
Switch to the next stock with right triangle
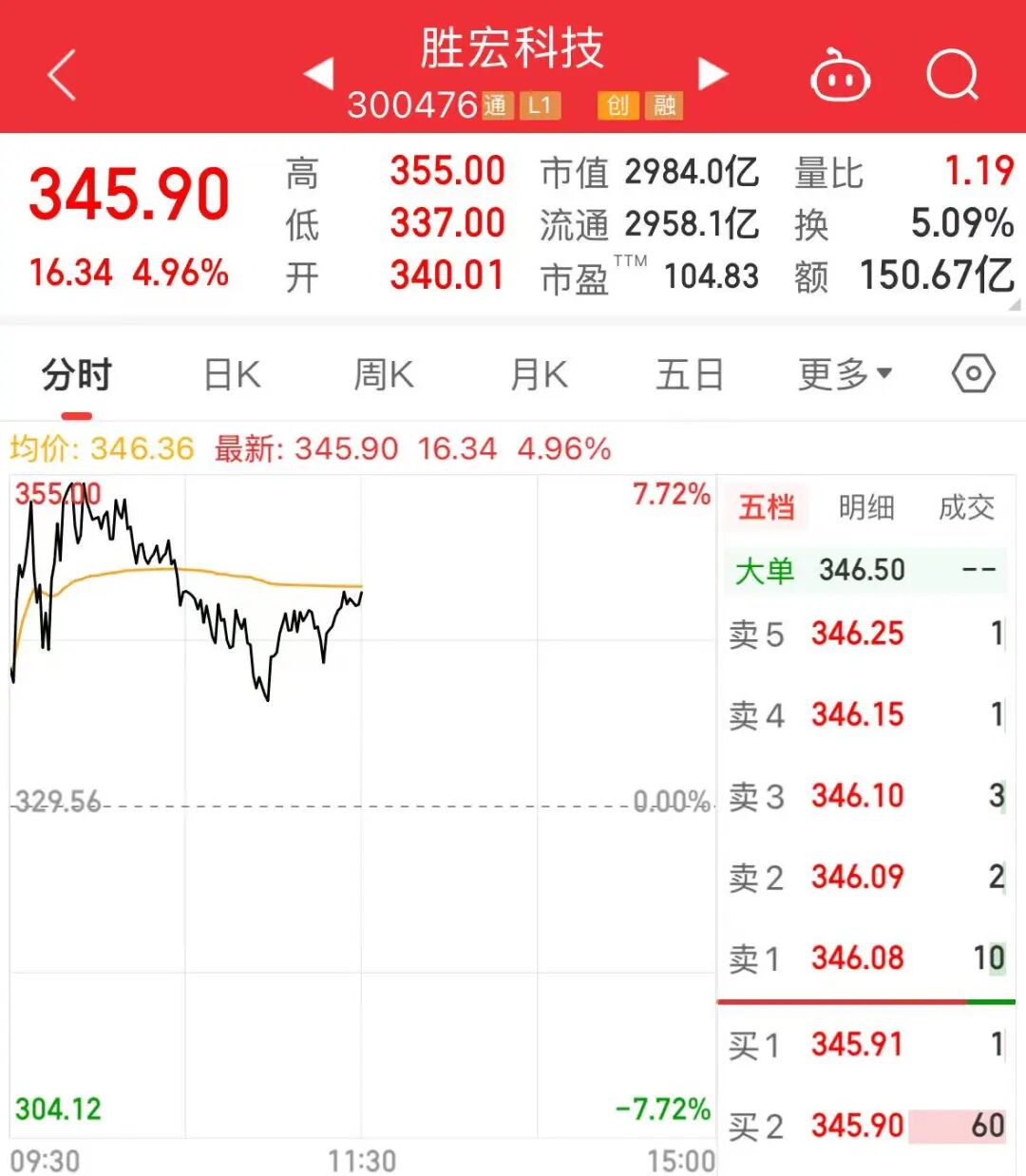click(x=712, y=73)
